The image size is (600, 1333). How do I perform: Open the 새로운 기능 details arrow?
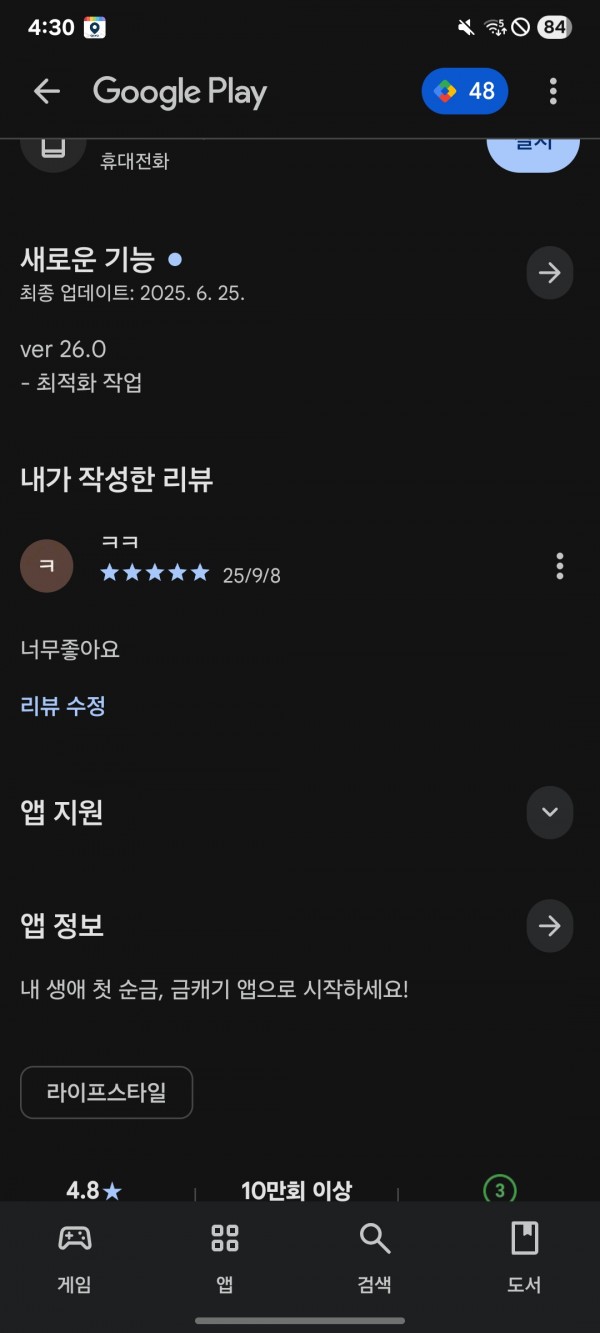pos(550,272)
